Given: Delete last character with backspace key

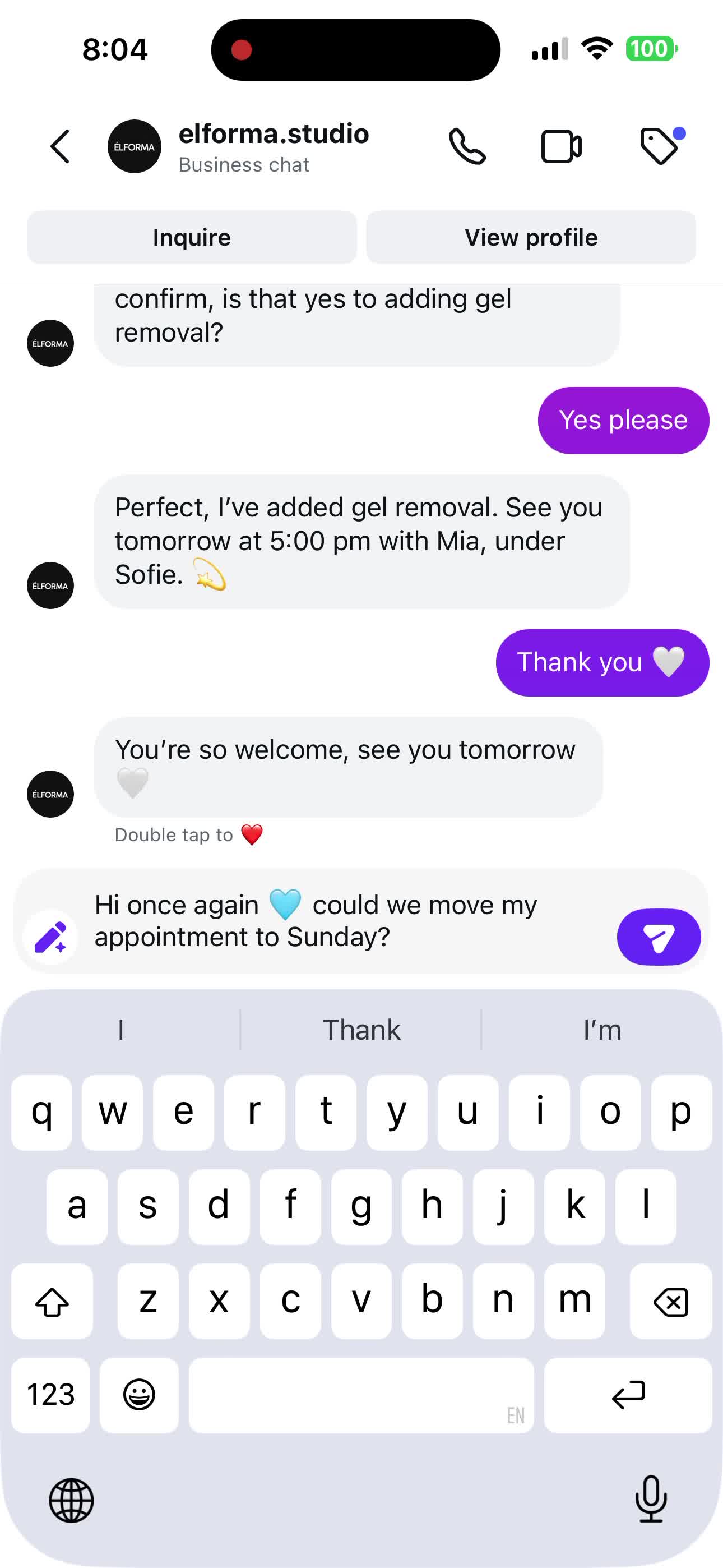Looking at the screenshot, I should [670, 1302].
